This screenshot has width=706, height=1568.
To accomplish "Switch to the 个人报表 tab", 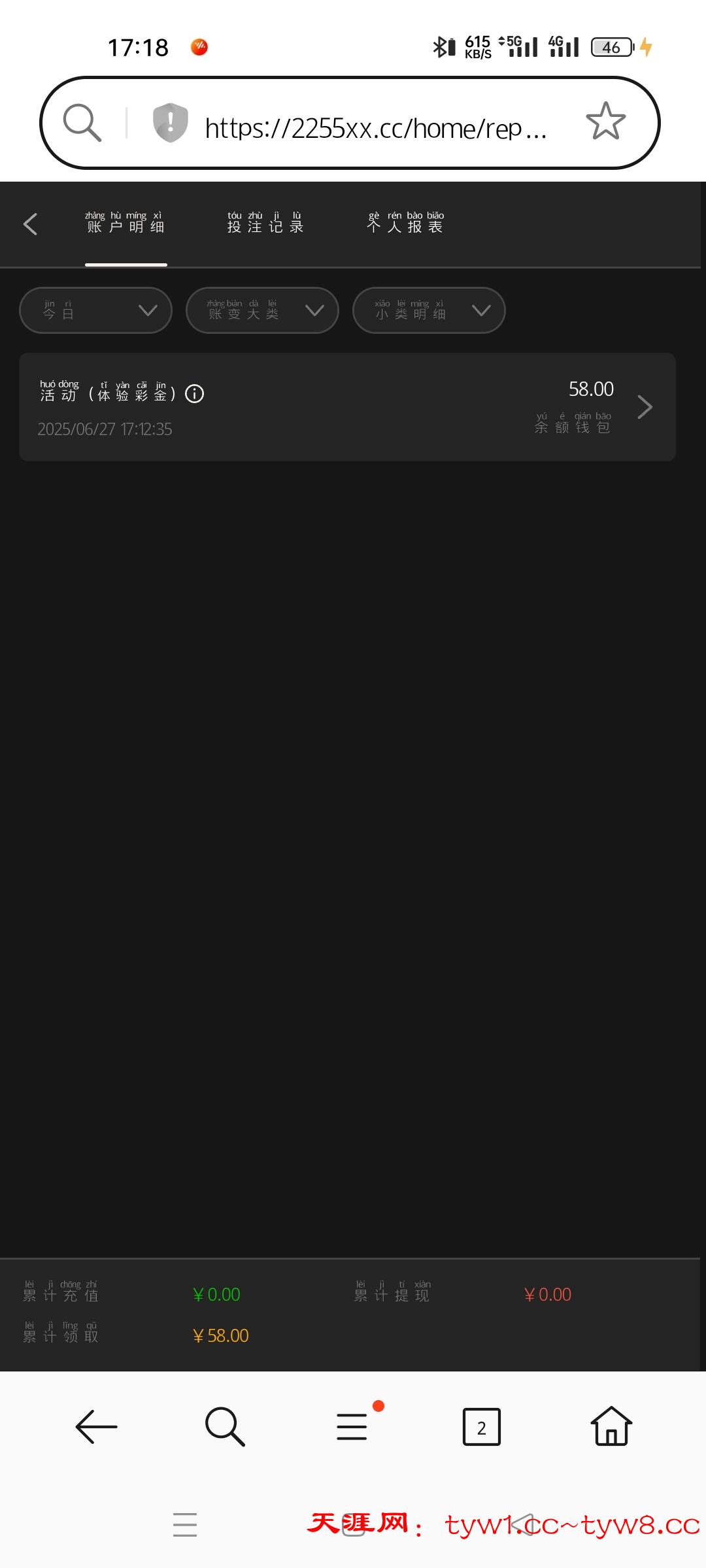I will [405, 223].
